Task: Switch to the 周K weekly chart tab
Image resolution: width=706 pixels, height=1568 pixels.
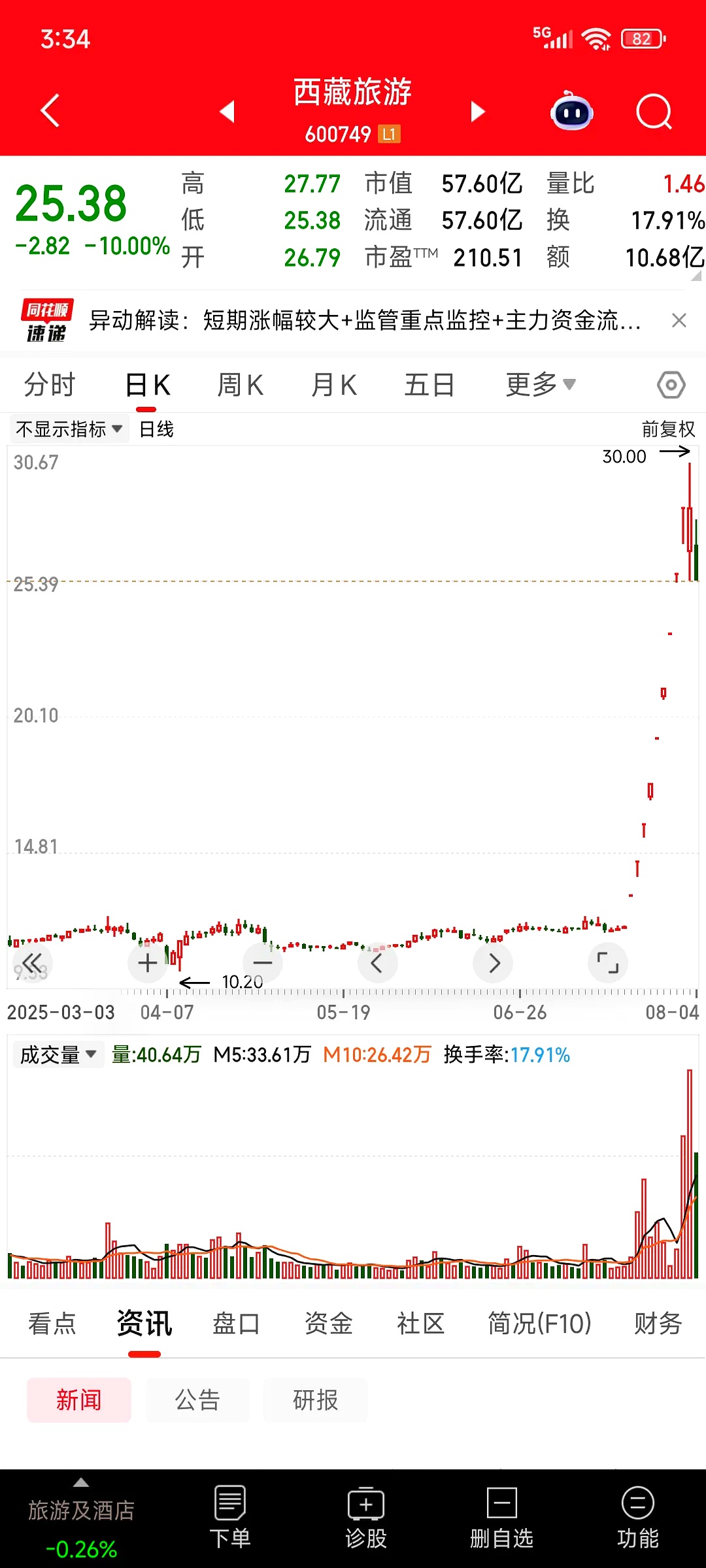Action: 240,384
